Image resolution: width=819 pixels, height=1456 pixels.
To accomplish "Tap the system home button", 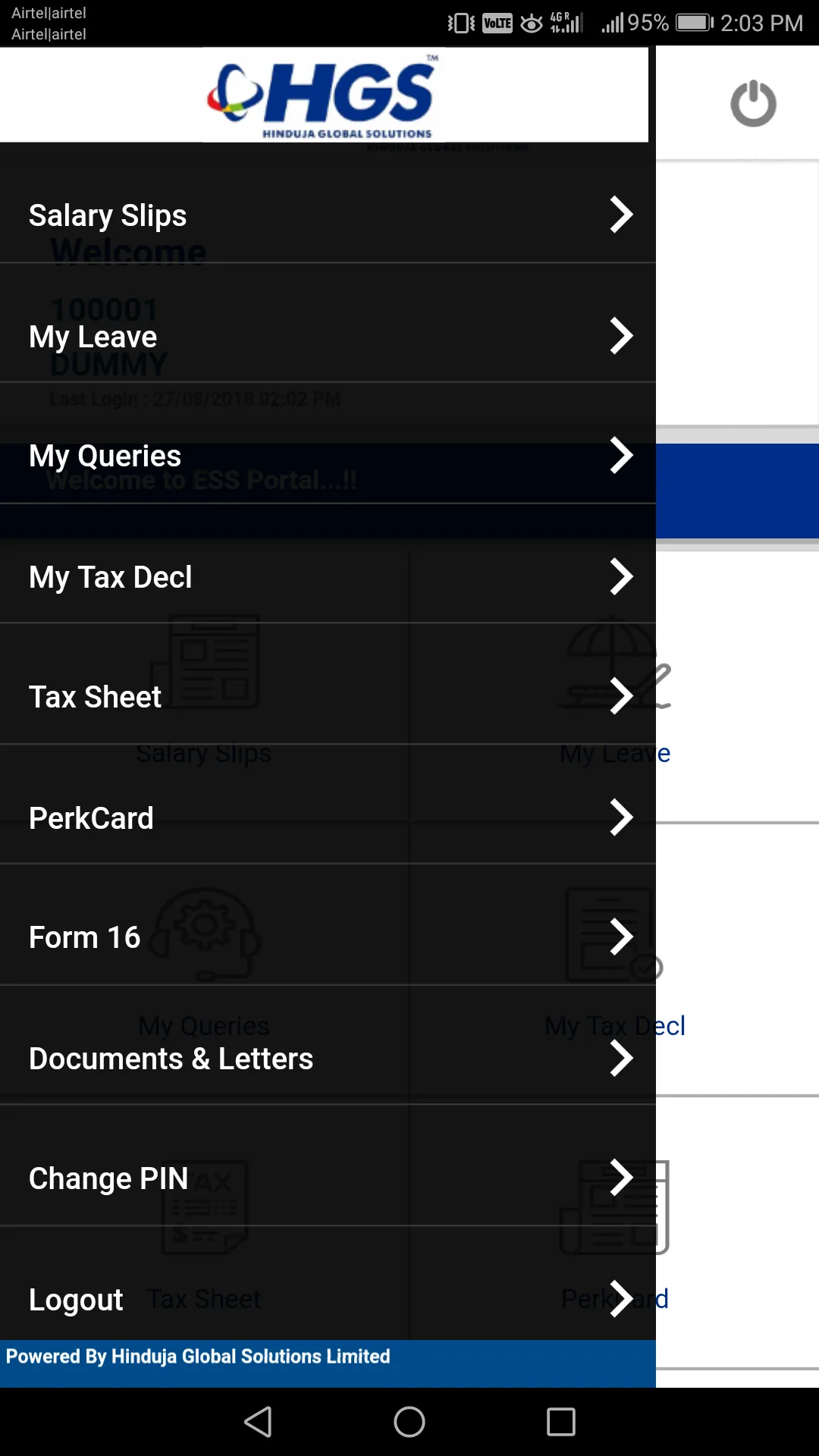I will pos(409,1422).
